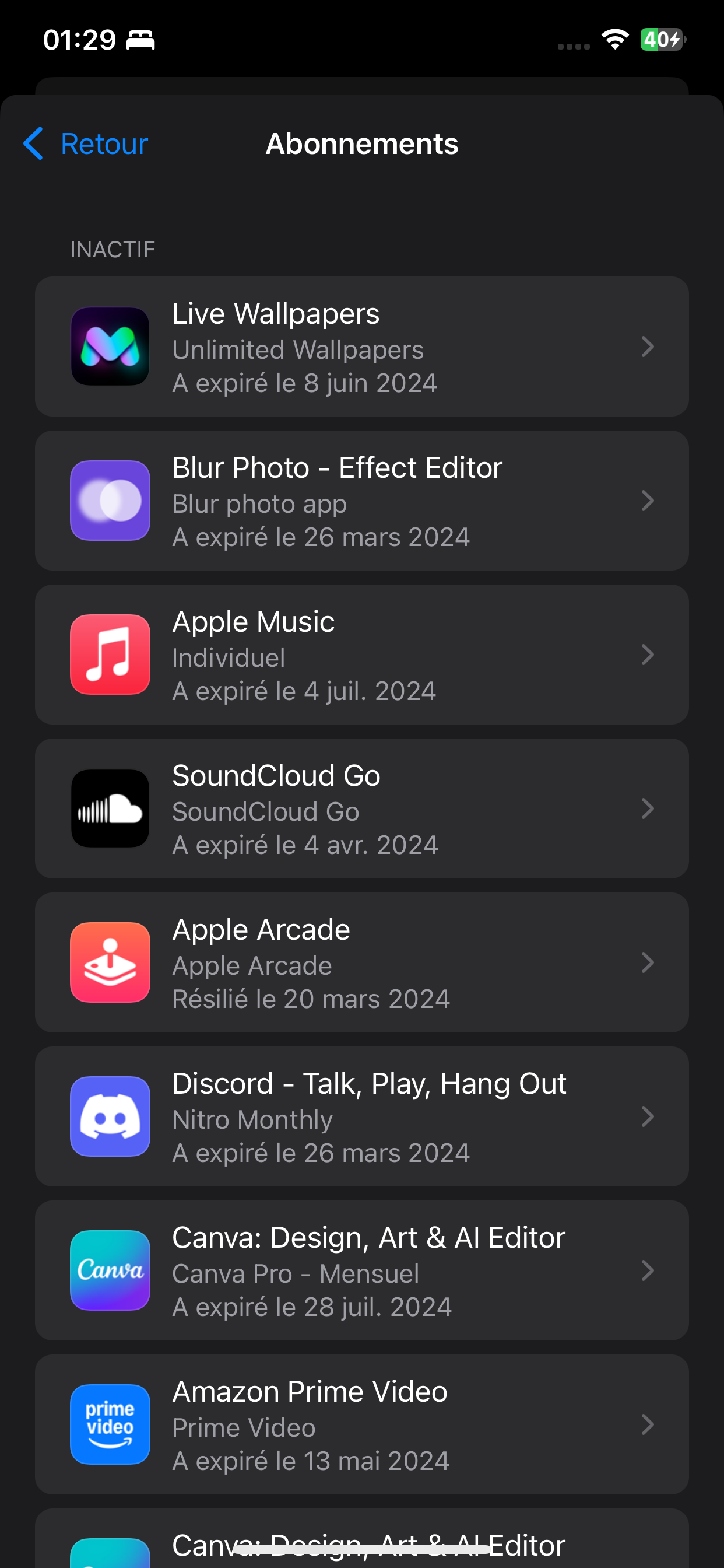
Task: View the Discord Nitro Monthly subscription
Action: [361, 1117]
